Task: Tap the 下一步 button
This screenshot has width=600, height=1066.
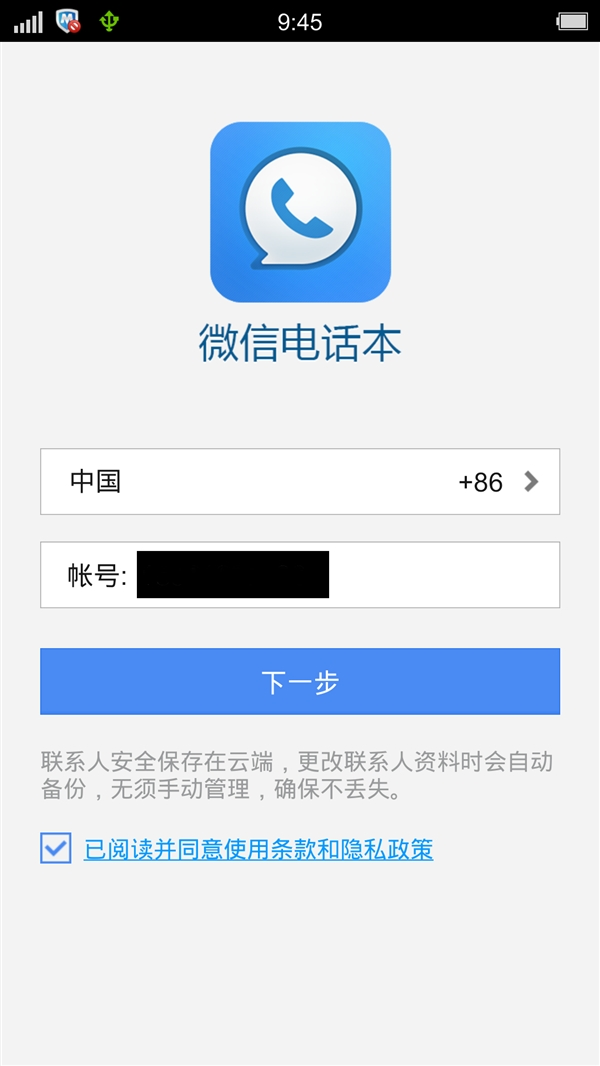Action: (300, 682)
